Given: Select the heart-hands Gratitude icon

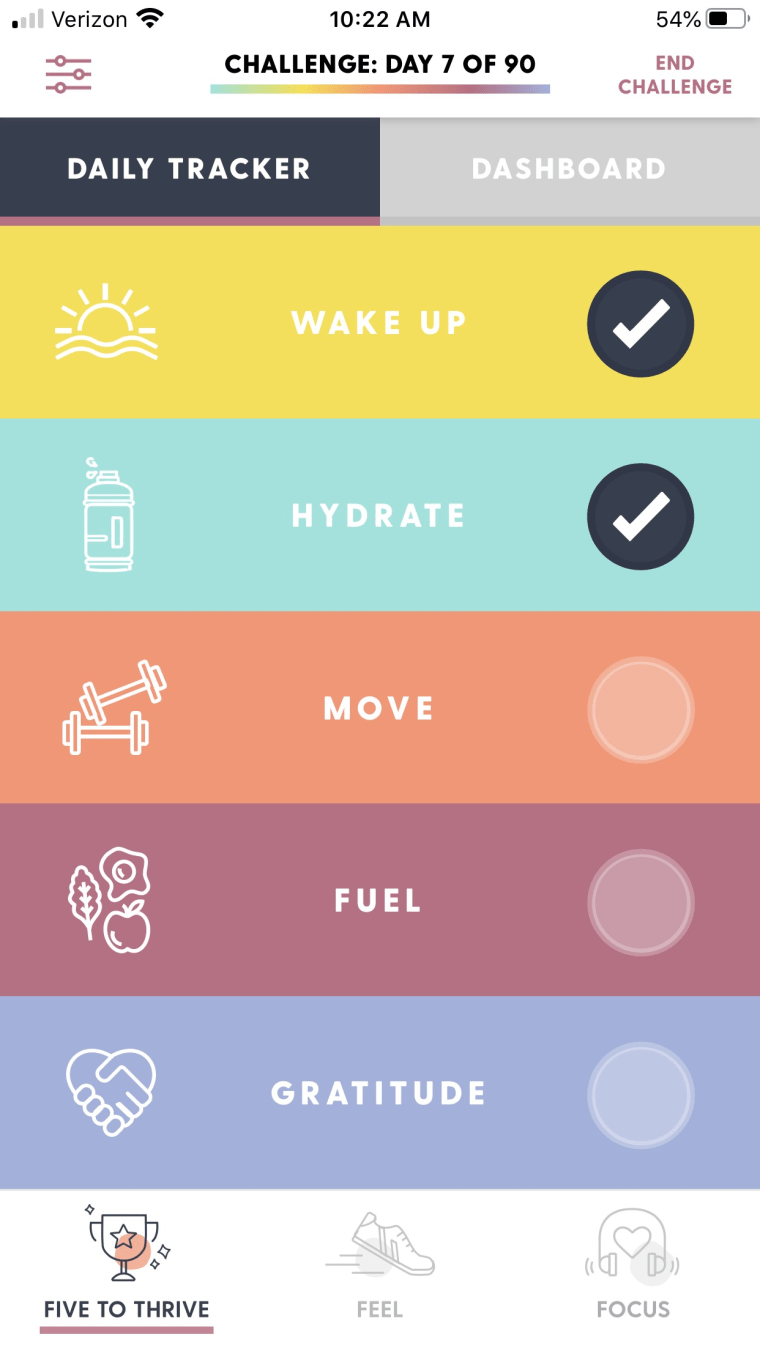Looking at the screenshot, I should coord(110,1092).
